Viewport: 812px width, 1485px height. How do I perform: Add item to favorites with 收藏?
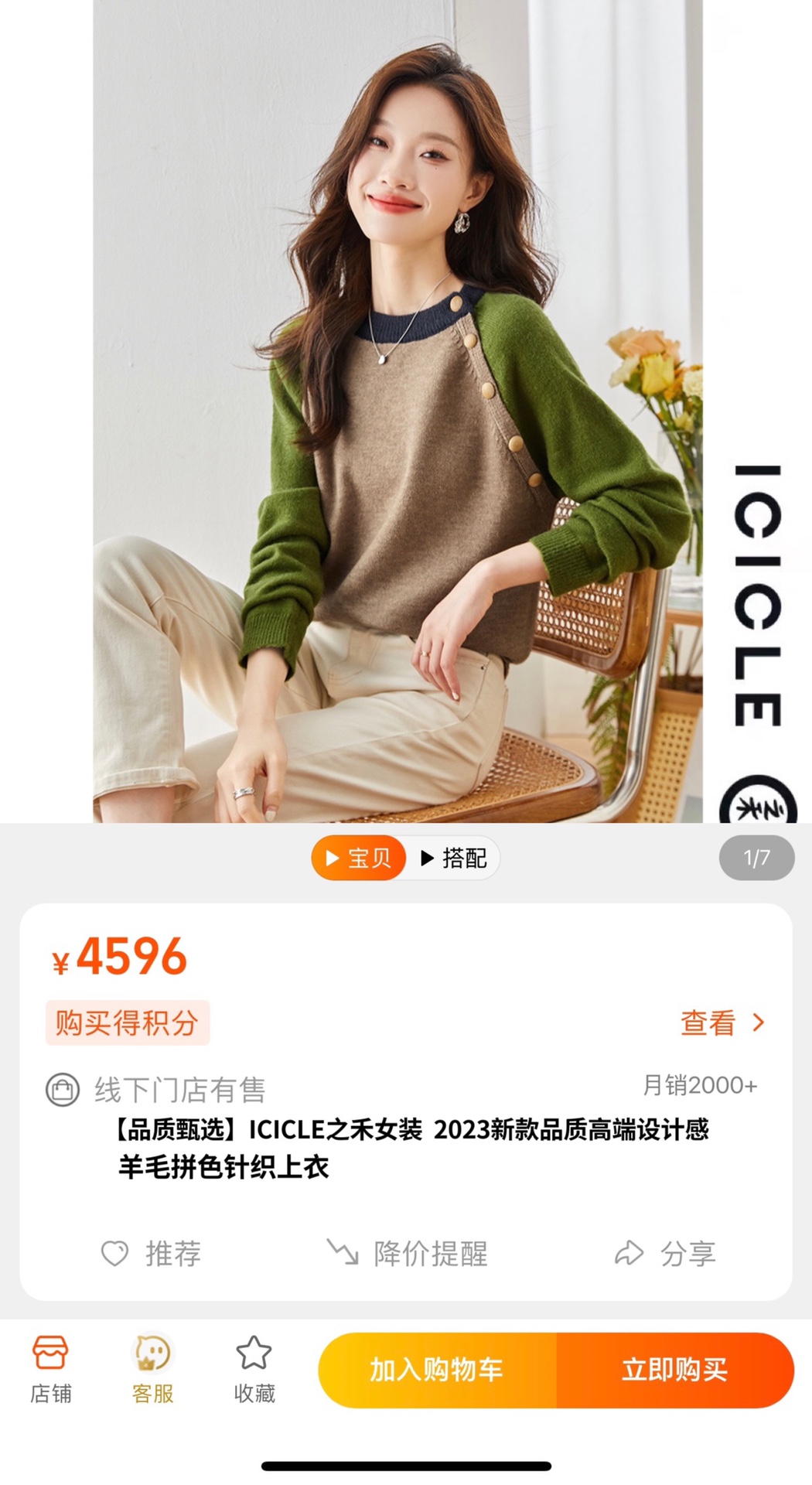[x=254, y=1370]
